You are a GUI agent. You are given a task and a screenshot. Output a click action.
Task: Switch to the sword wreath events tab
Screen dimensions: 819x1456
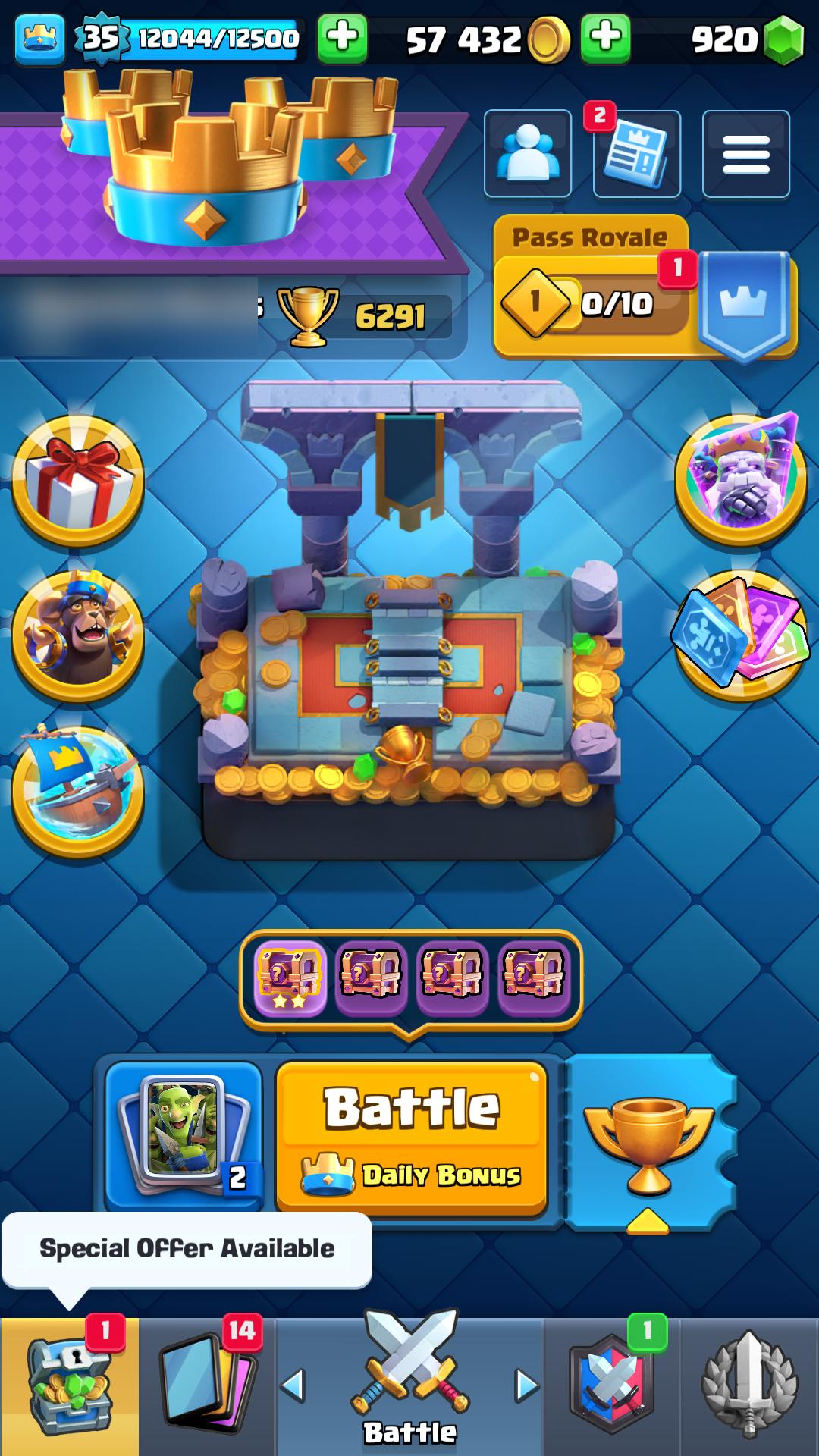coord(749,1386)
